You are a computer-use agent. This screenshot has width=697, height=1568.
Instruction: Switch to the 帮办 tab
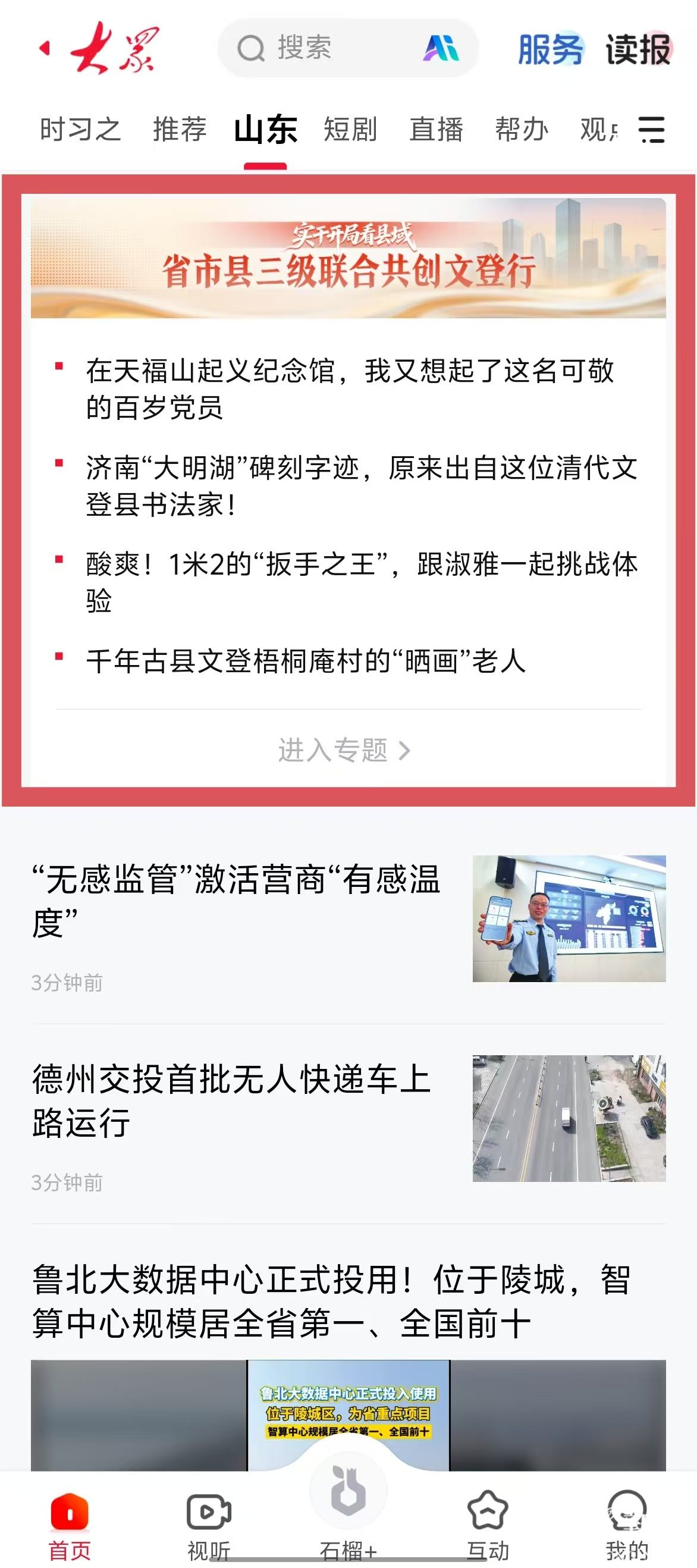click(521, 130)
